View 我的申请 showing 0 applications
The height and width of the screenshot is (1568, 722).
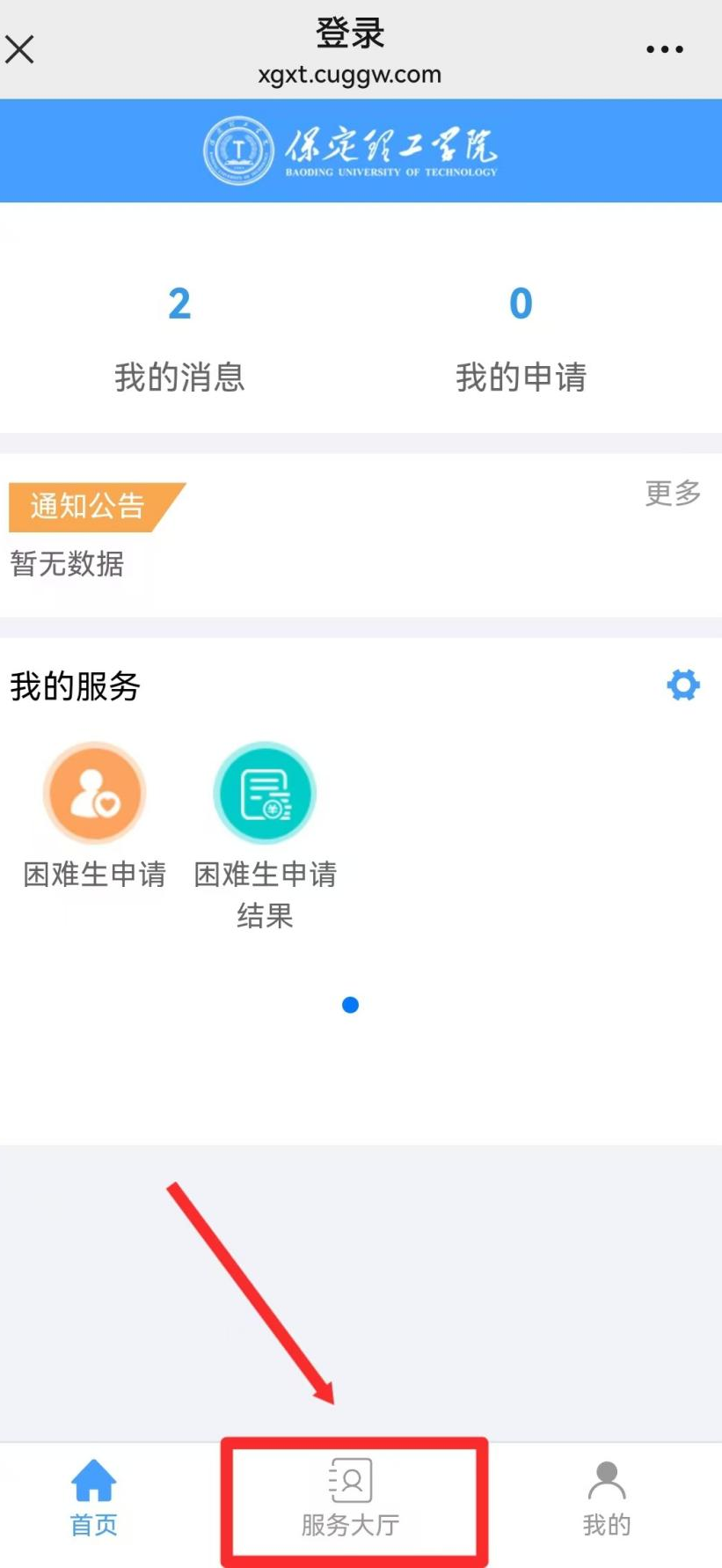(521, 378)
